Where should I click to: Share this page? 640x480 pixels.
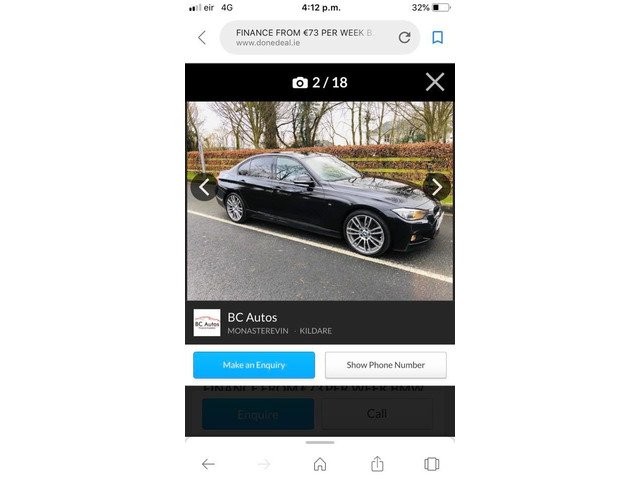tap(377, 464)
